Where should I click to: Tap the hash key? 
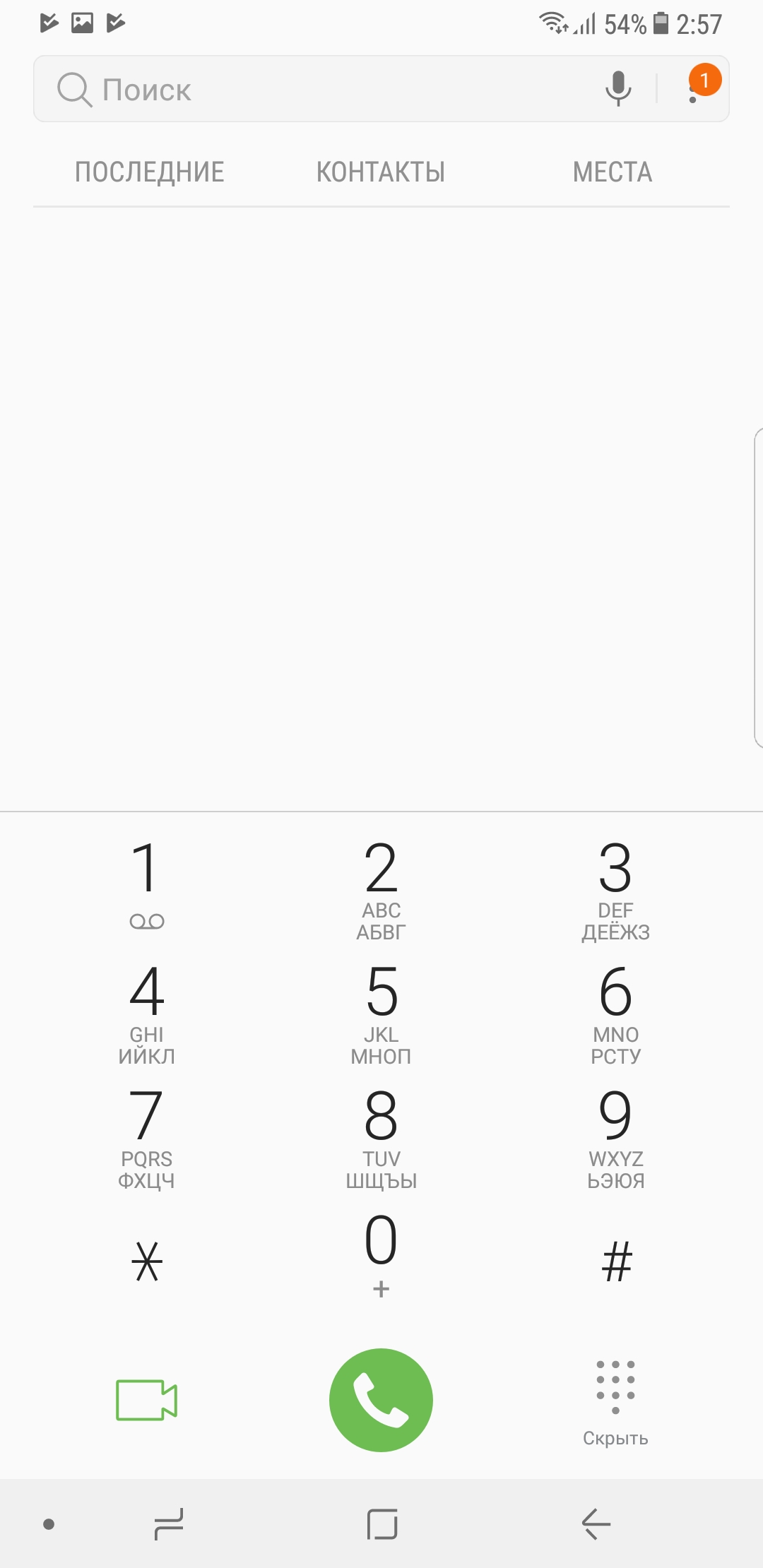click(616, 1261)
